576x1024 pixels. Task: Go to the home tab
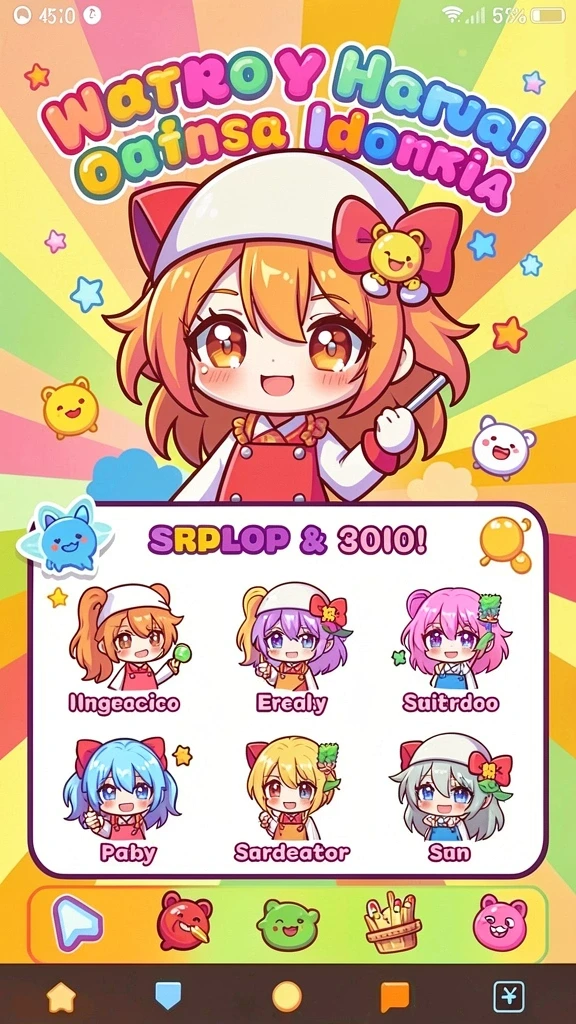pos(61,997)
